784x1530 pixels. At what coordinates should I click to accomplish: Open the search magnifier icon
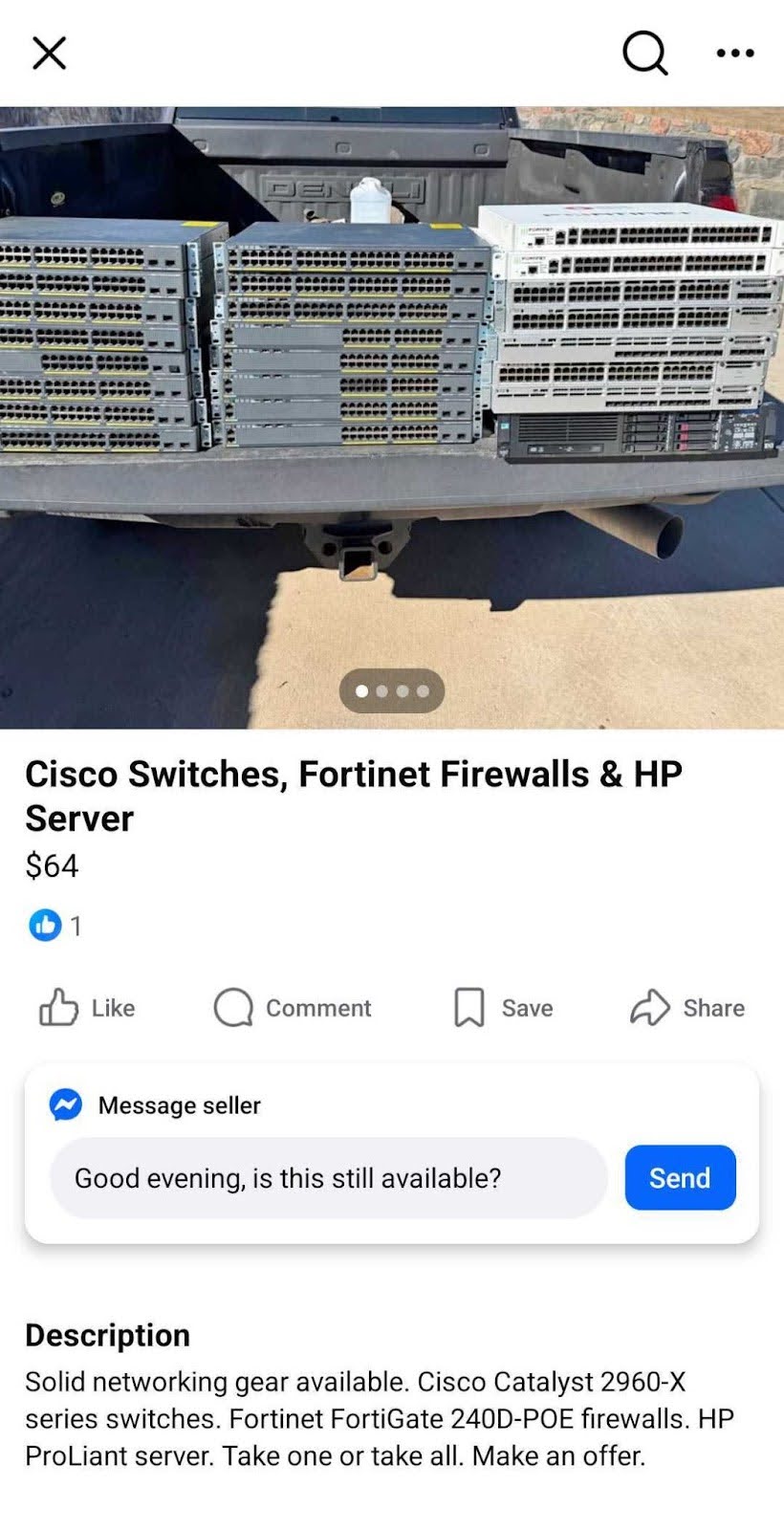(x=644, y=53)
